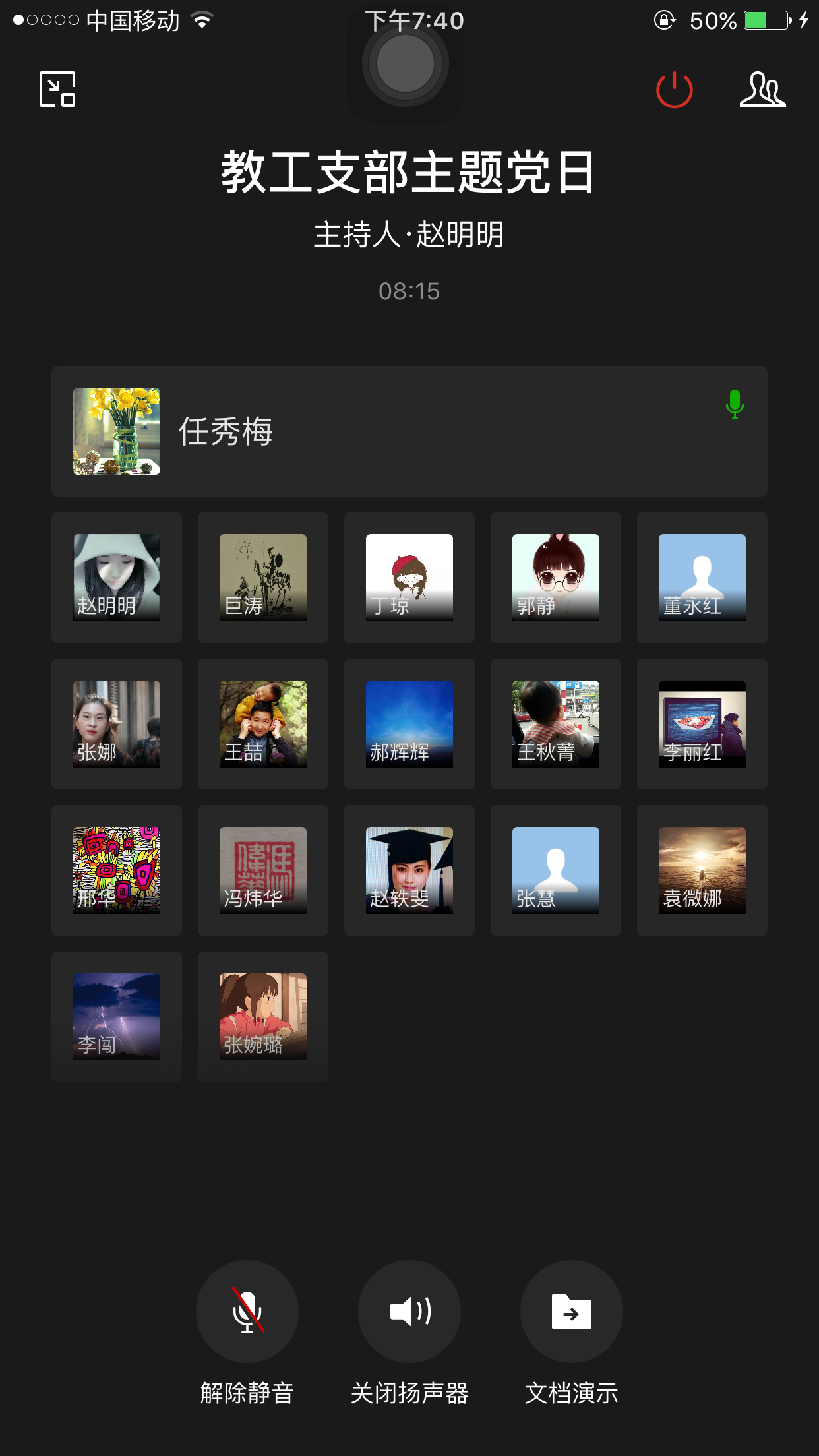End the meeting with power icon
Screen dimensions: 819x1456
674,90
